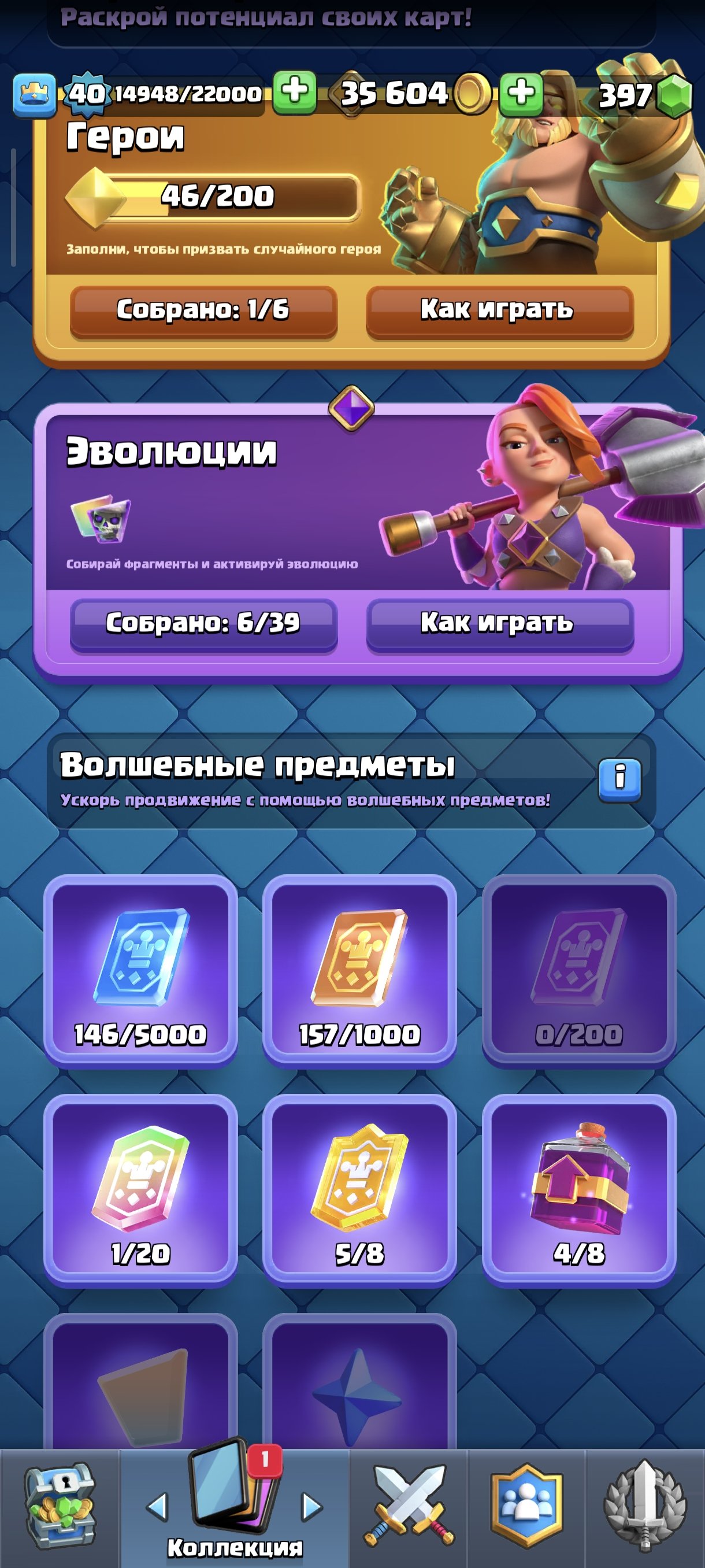Open the gem shop via 397 gems
705x1568 pixels.
tap(645, 95)
